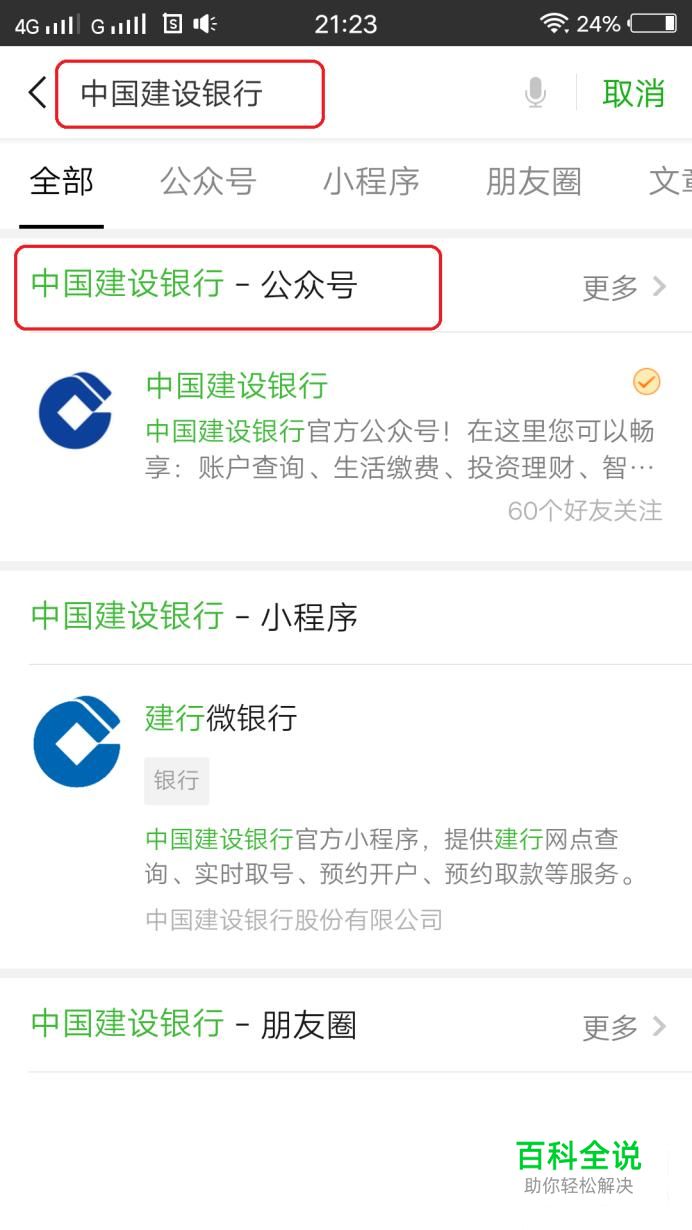
Task: Open the 中国建设银行 official account result
Action: 346,447
